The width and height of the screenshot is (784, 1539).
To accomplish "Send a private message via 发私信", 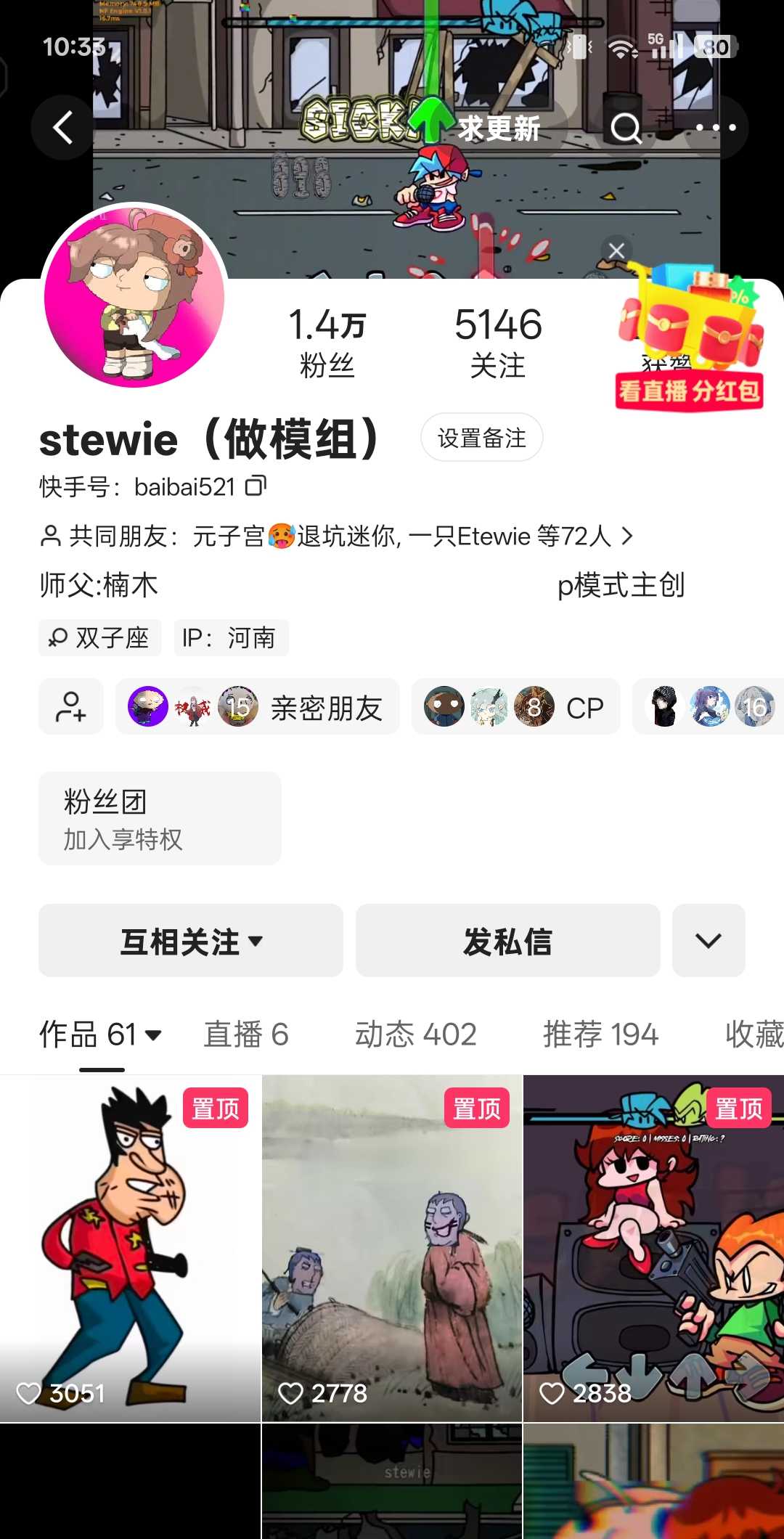I will point(507,941).
